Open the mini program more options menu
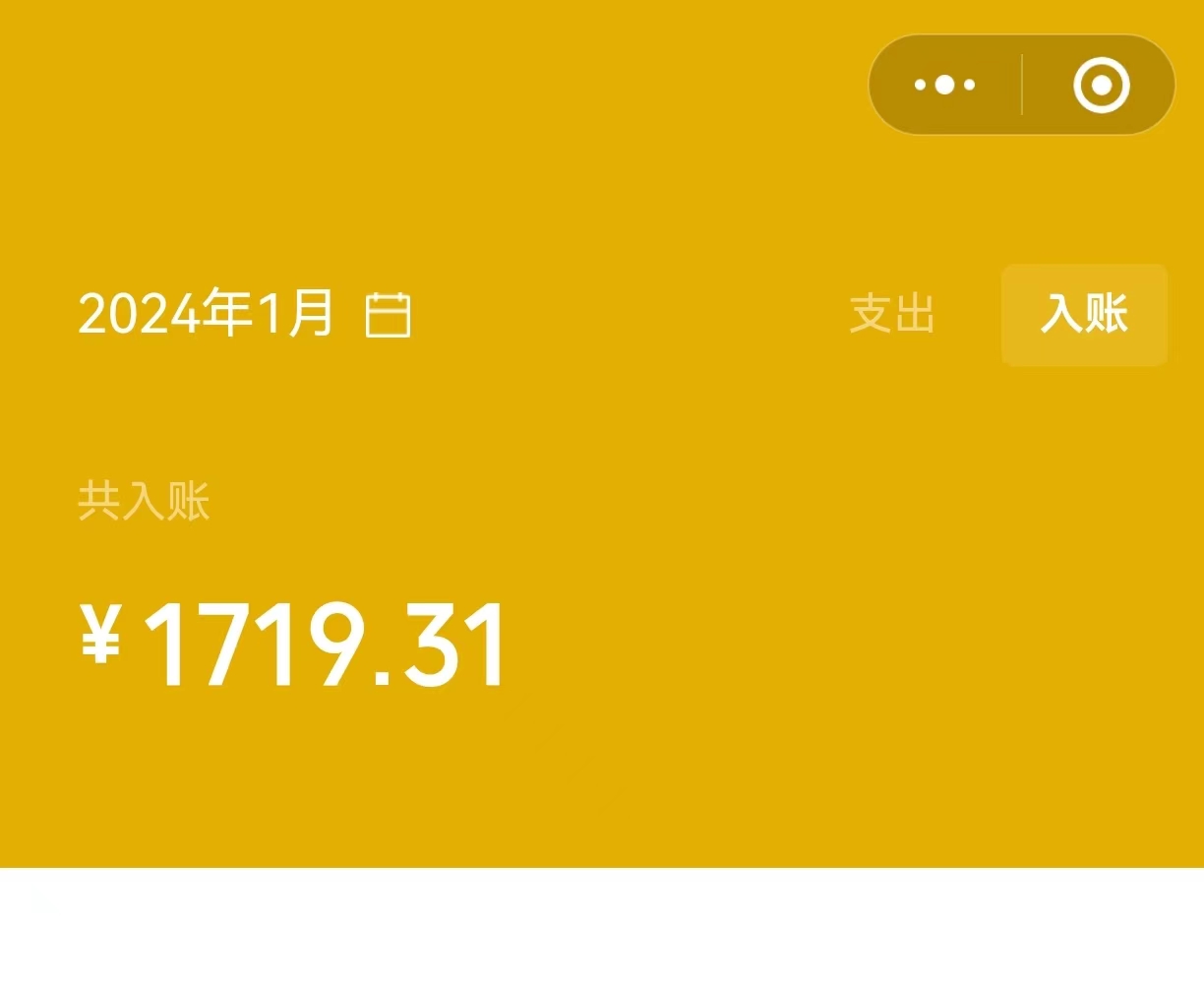1204x984 pixels. (x=944, y=85)
